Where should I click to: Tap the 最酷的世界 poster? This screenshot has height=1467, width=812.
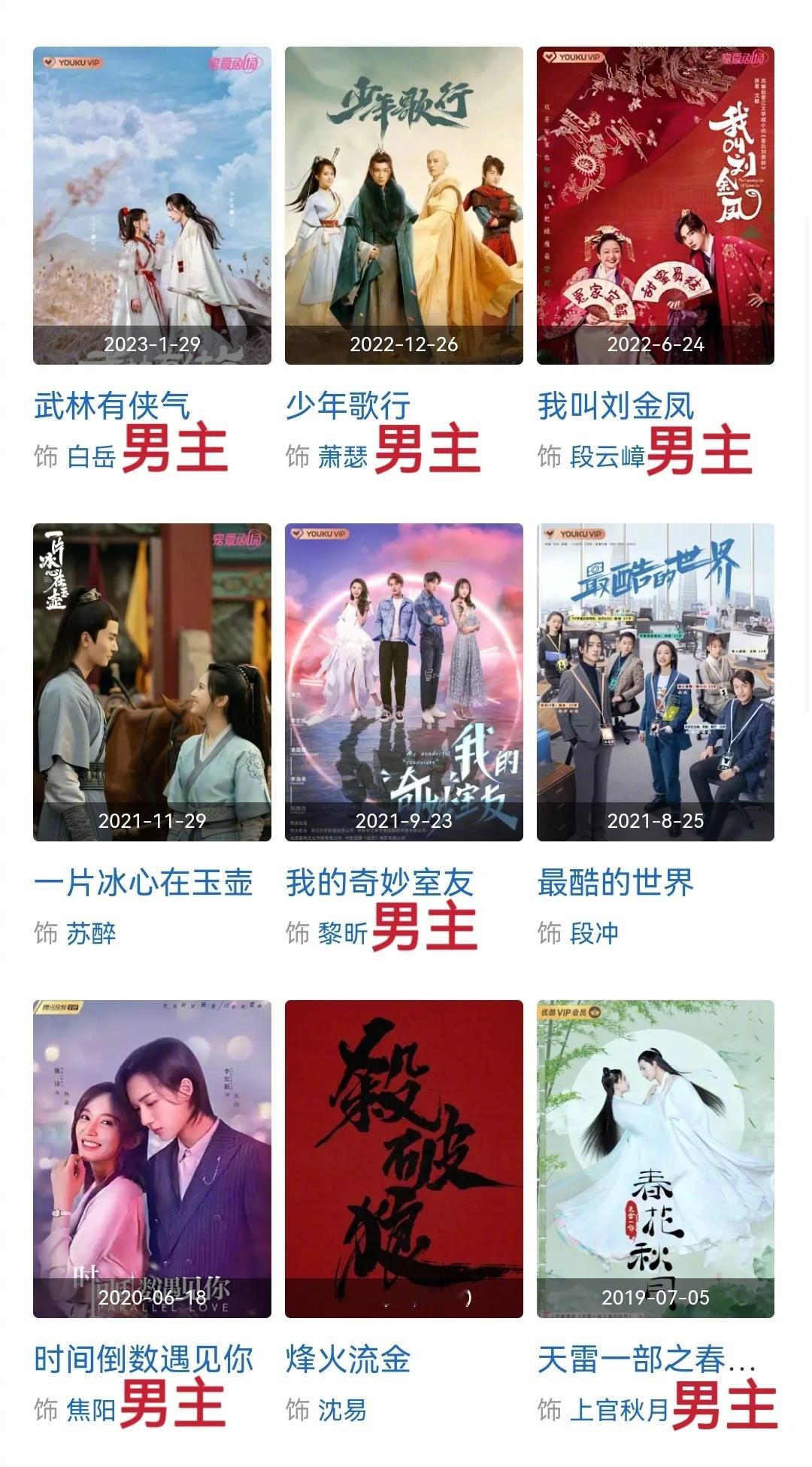pyautogui.click(x=655, y=682)
